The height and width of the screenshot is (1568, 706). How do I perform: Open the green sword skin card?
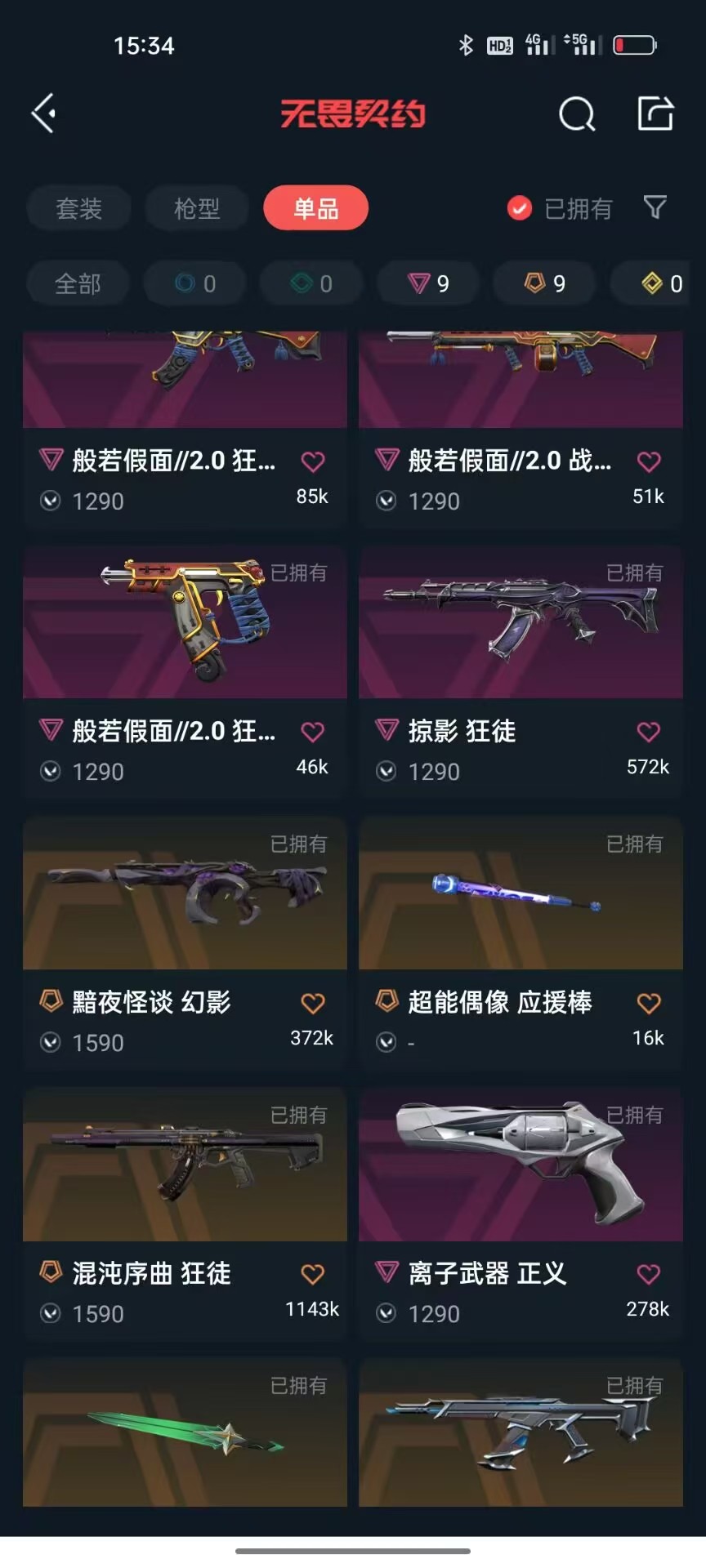point(185,1433)
